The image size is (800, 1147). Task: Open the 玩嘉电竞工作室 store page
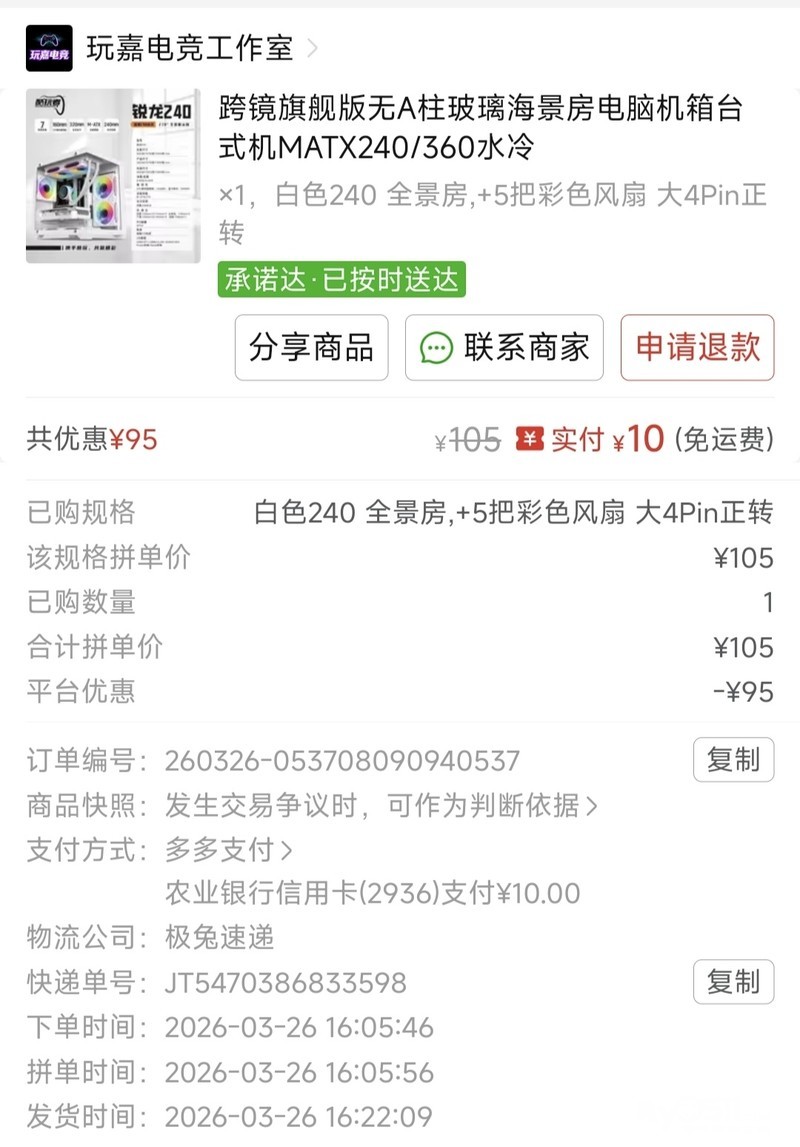(x=172, y=48)
